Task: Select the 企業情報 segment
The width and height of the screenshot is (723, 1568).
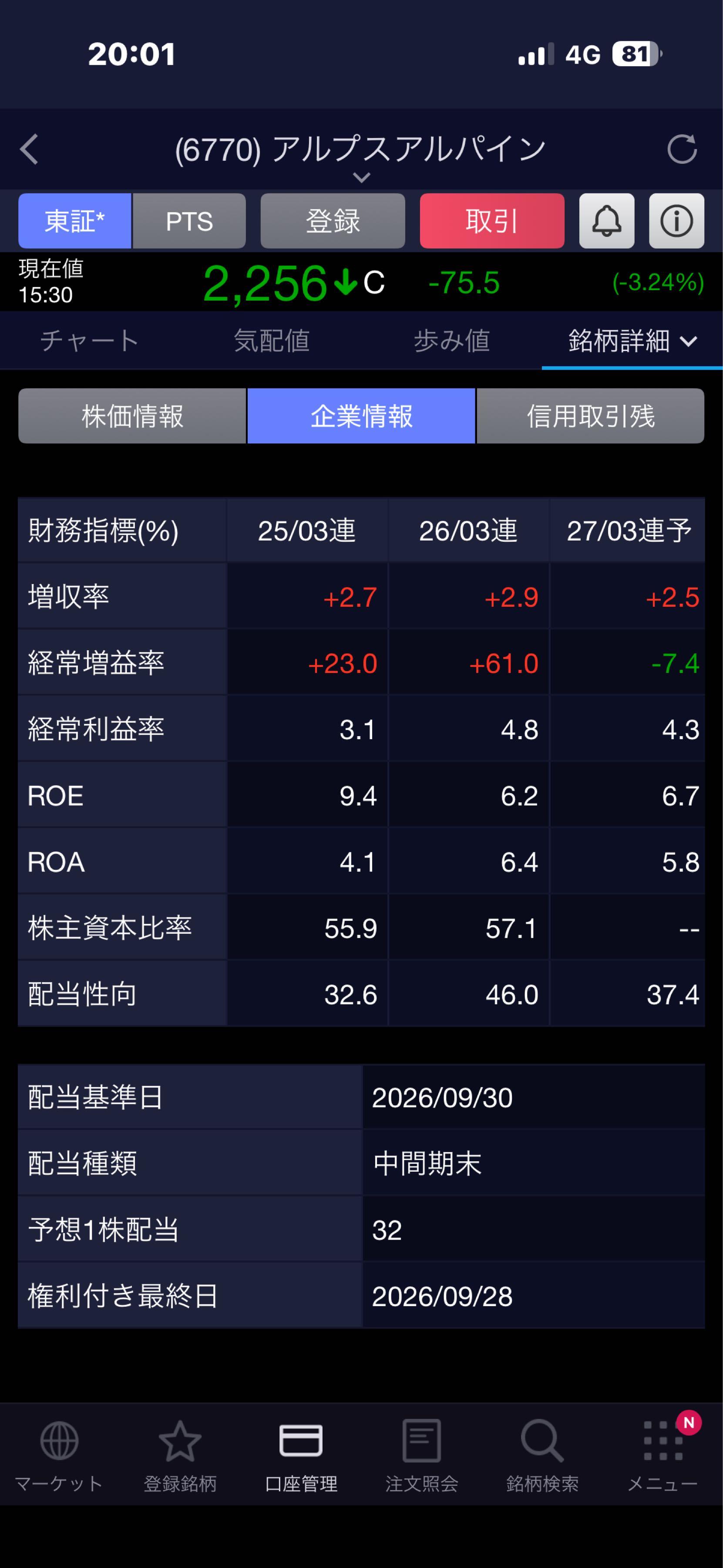Action: (361, 416)
